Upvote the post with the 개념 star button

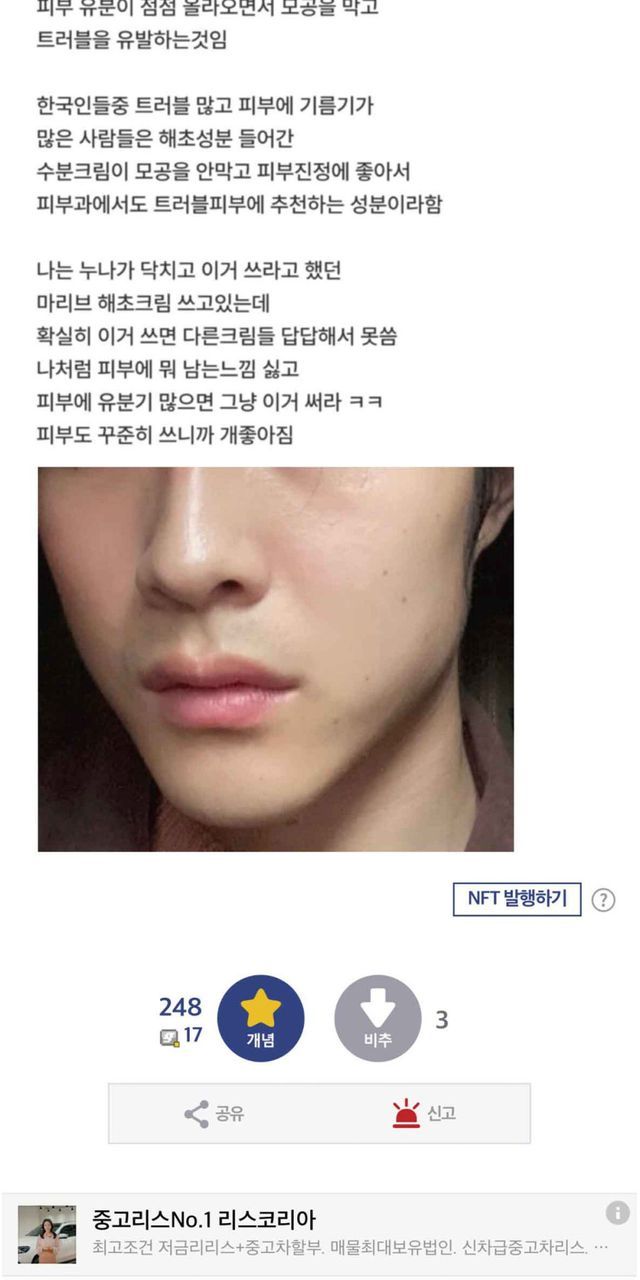(x=261, y=1018)
